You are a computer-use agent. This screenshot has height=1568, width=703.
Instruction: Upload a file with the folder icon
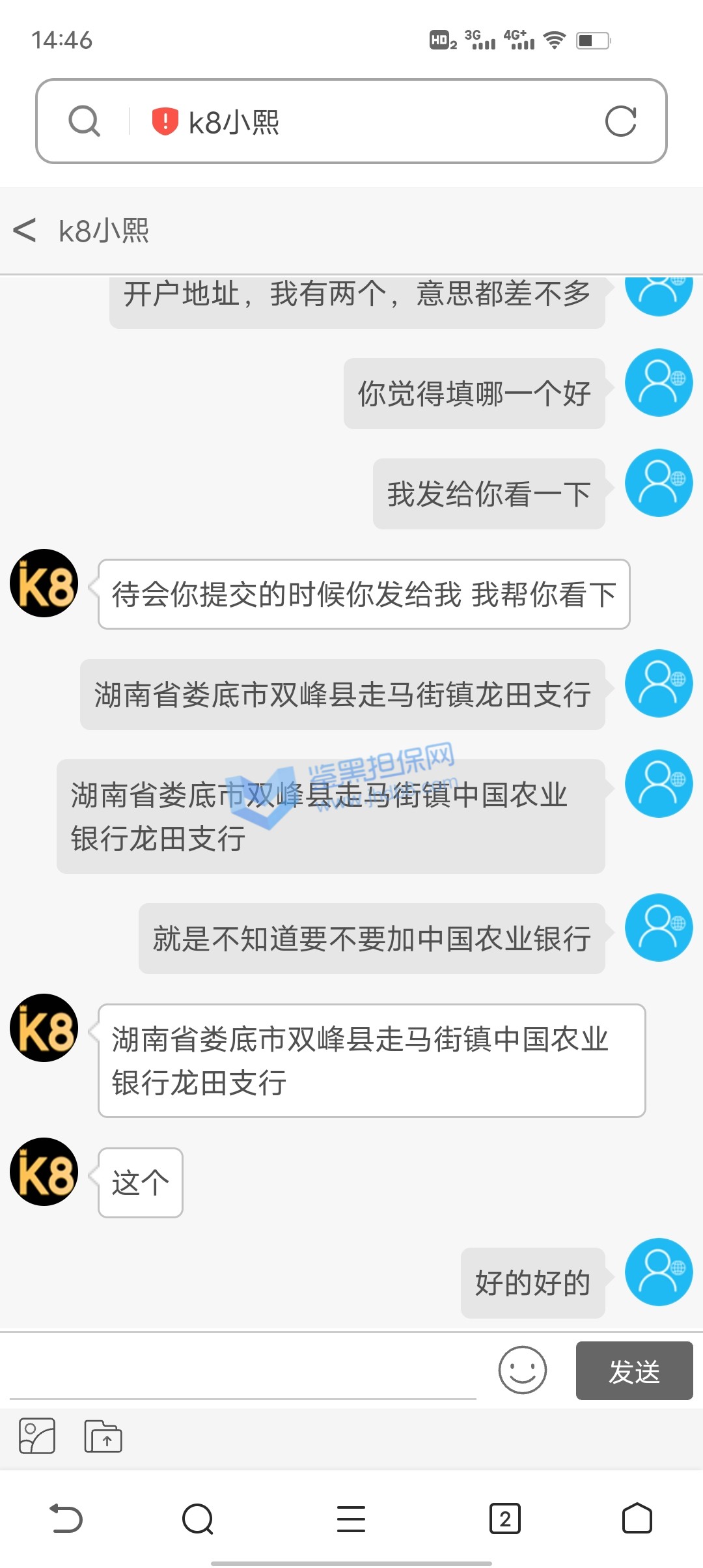tap(103, 1436)
